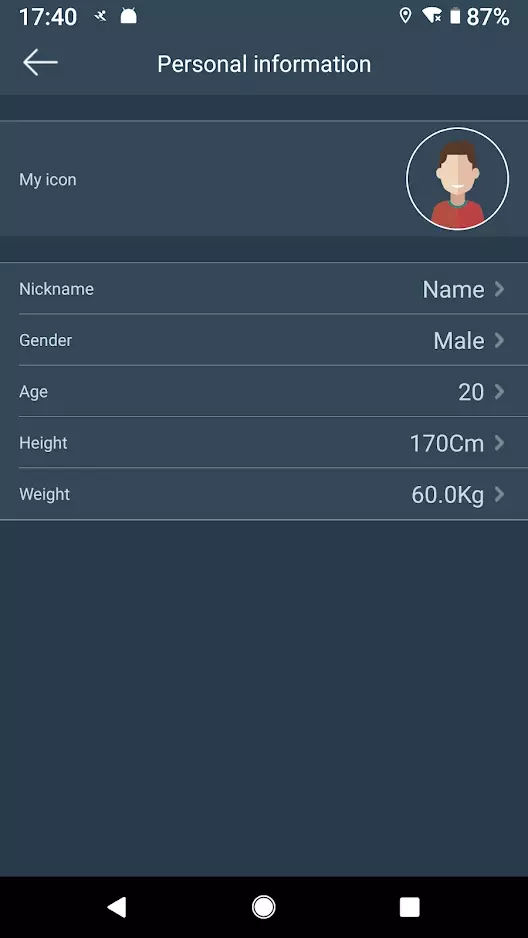This screenshot has height=938, width=528.
Task: Open the Nickname row
Action: tap(264, 288)
